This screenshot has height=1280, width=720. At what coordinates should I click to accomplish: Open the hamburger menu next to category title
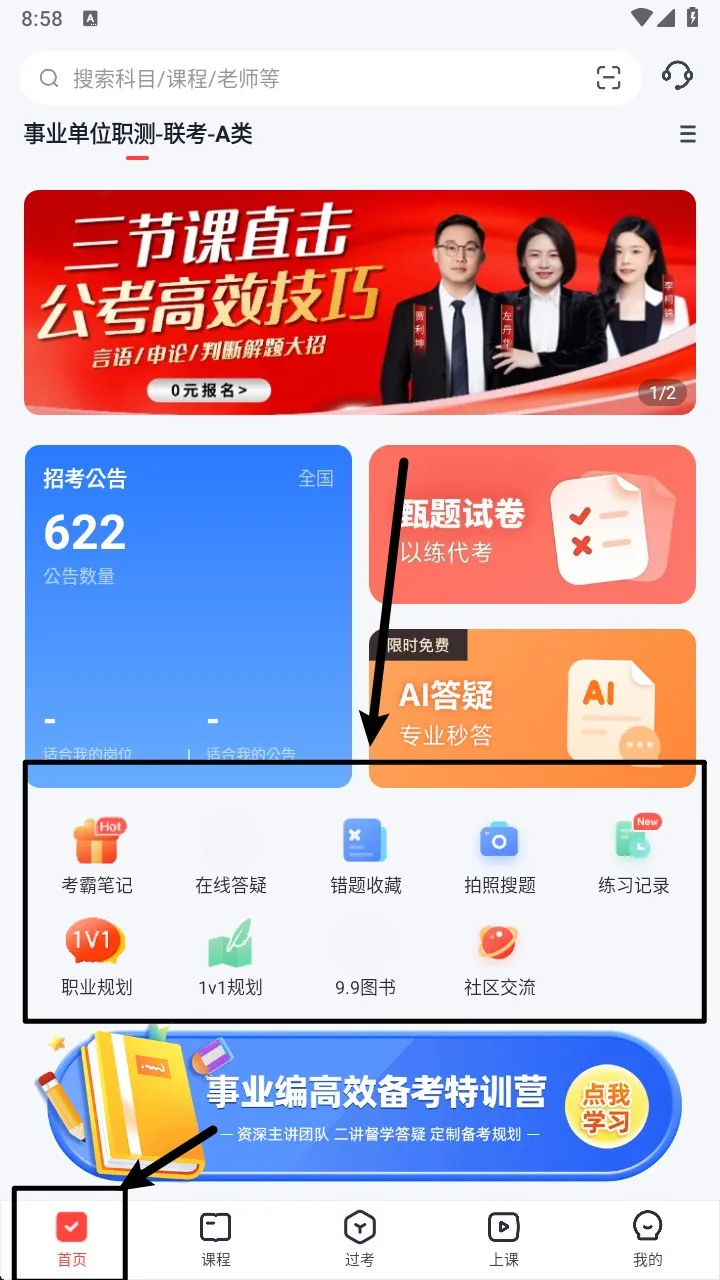point(688,134)
